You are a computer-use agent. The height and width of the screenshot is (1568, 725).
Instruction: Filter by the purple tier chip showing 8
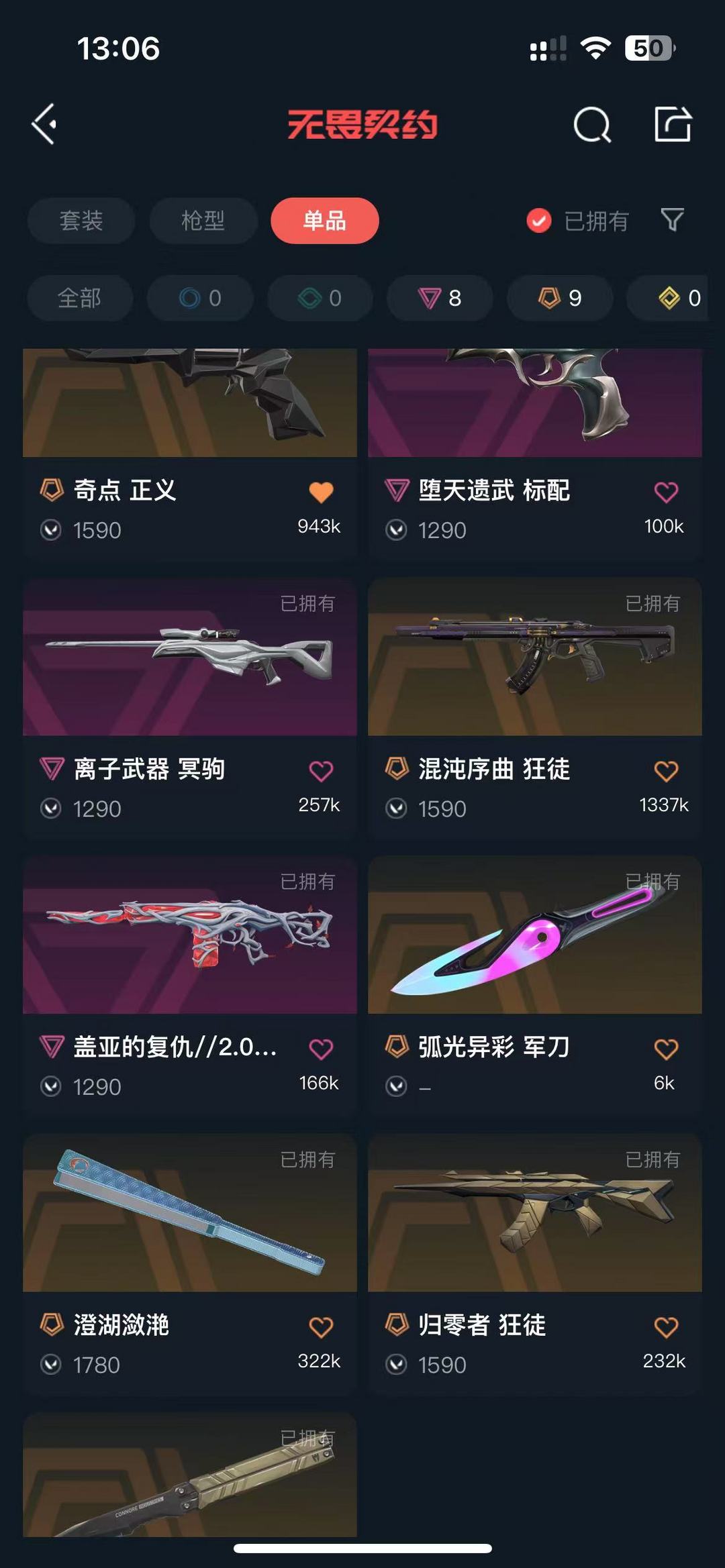click(x=440, y=298)
